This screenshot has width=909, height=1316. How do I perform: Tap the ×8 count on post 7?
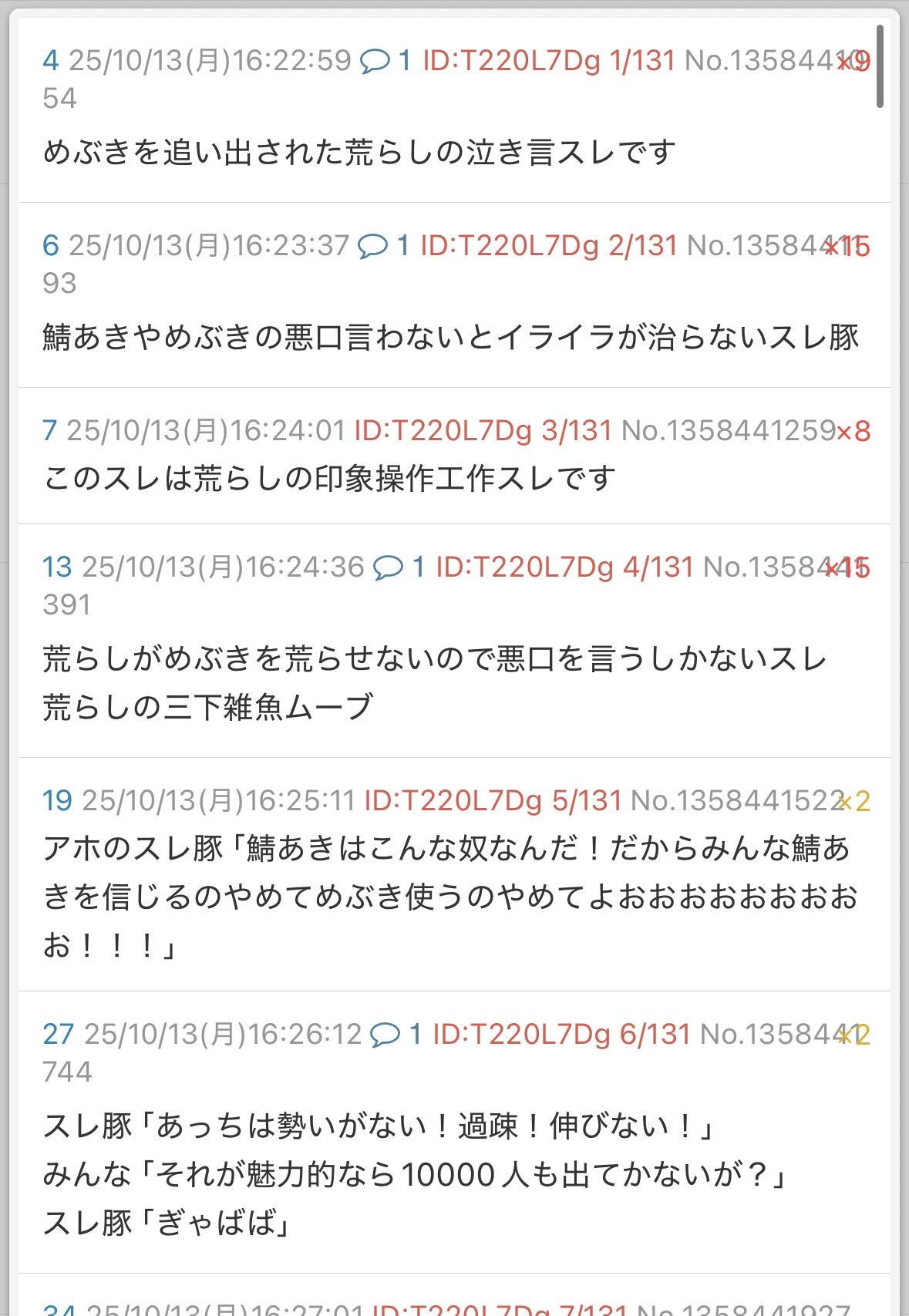click(x=853, y=431)
